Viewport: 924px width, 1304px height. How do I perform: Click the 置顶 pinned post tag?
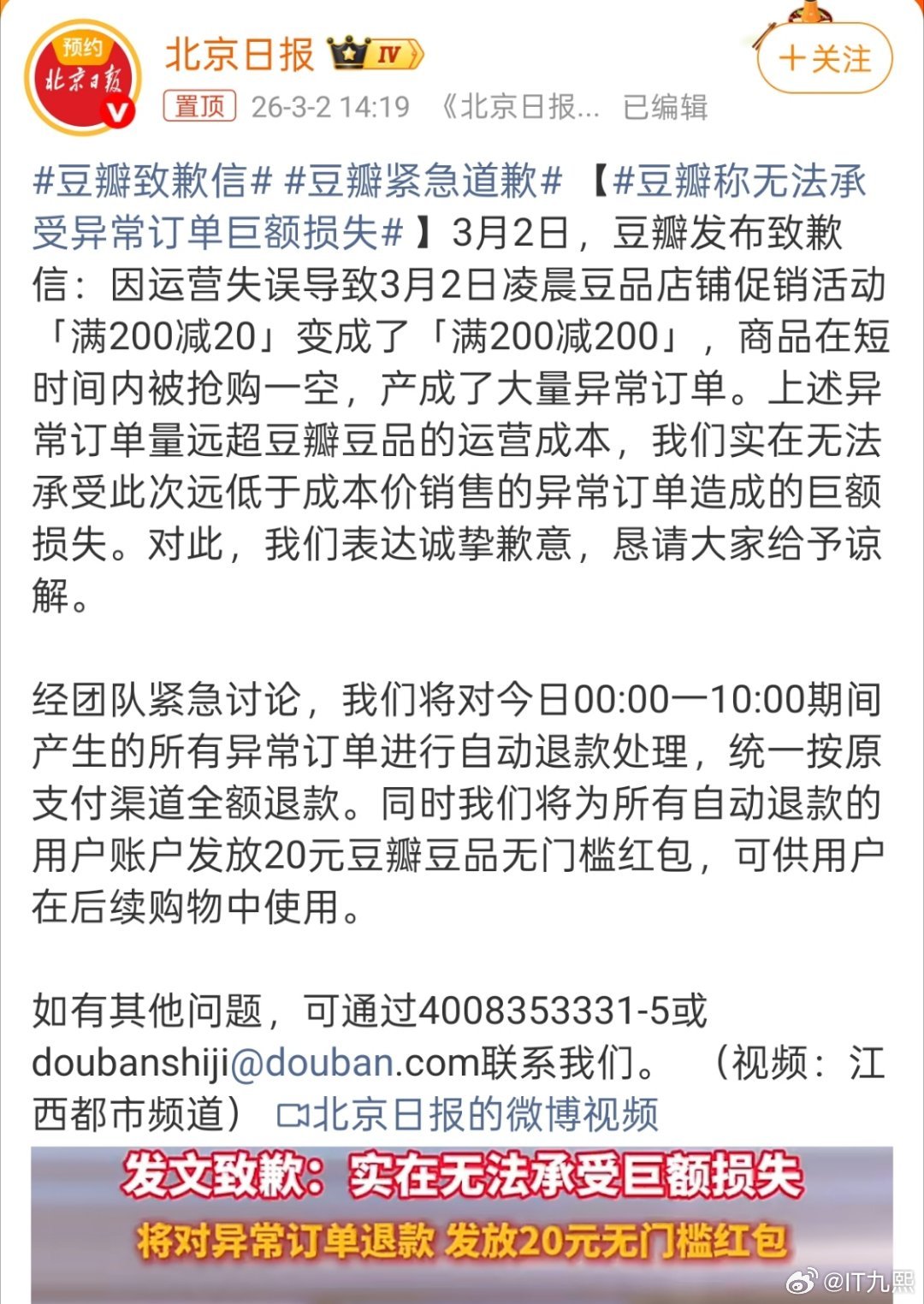pos(200,106)
